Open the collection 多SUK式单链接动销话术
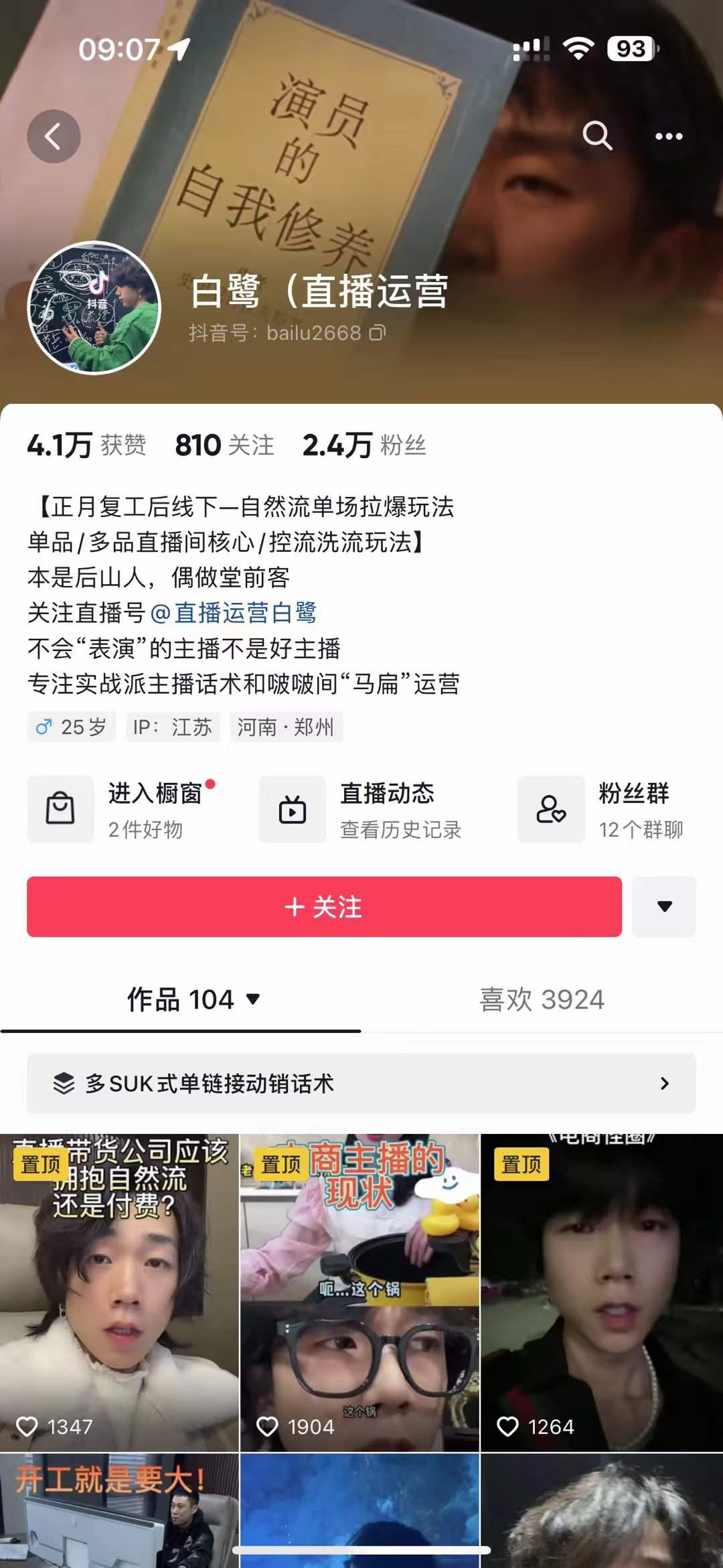 point(361,1083)
